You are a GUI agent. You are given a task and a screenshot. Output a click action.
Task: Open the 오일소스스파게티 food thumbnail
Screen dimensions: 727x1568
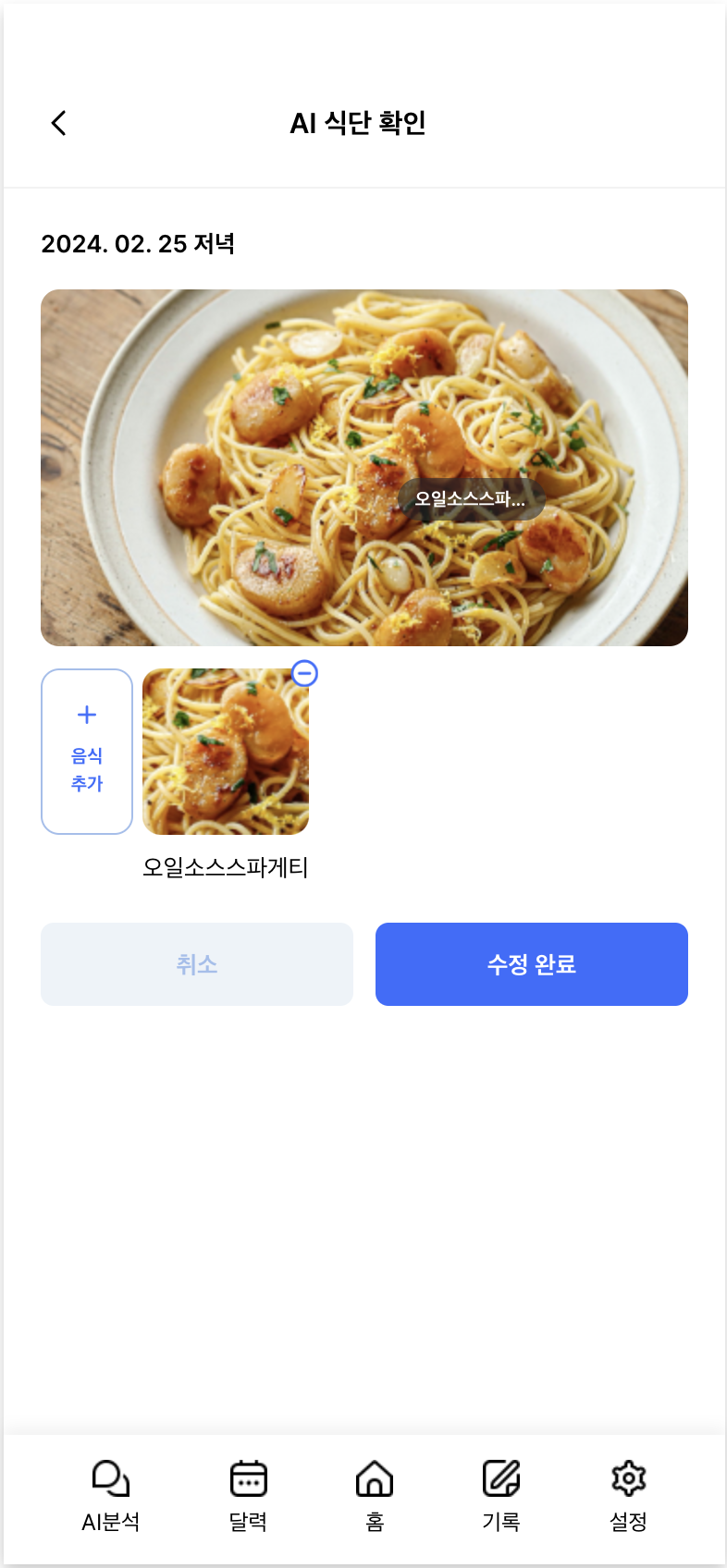(225, 752)
